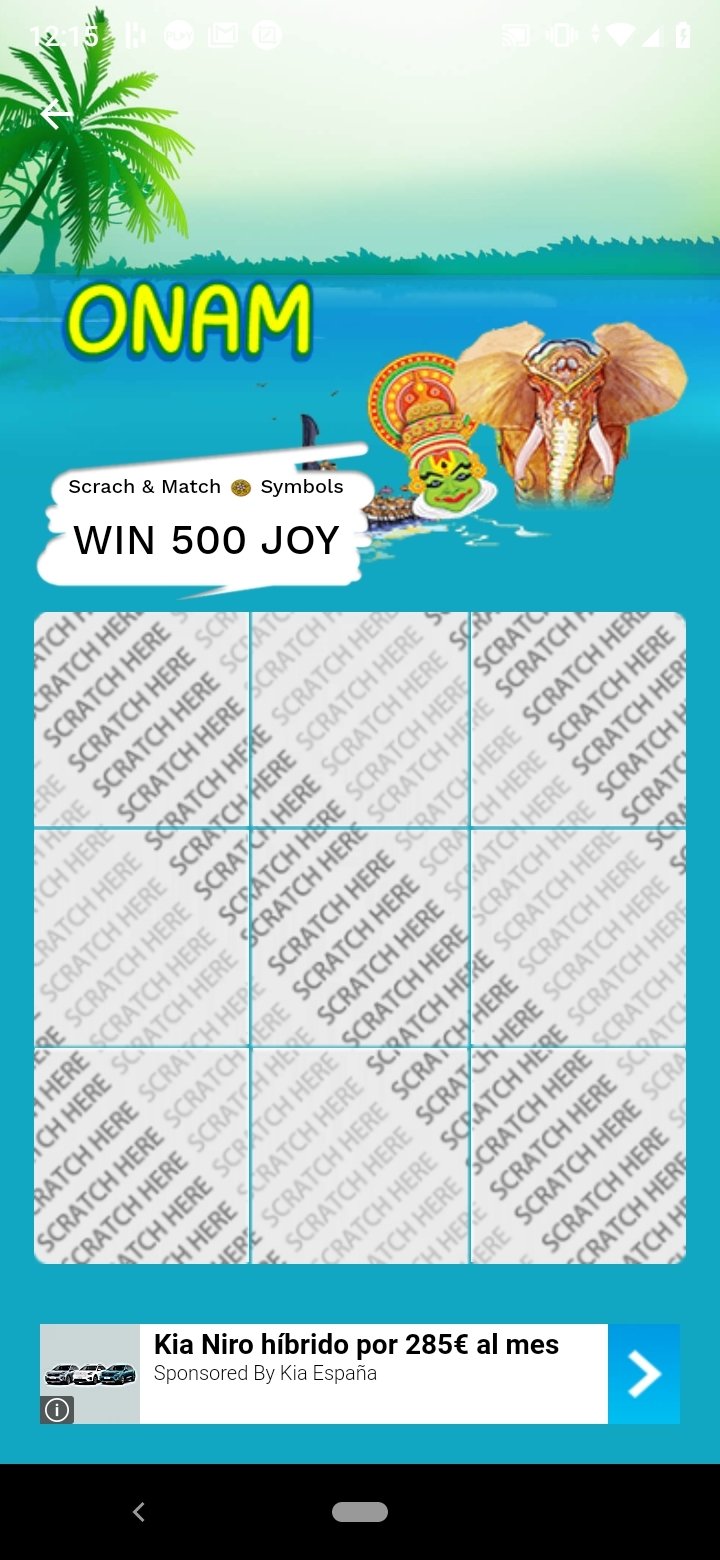
Task: Open the ad info icon
Action: click(x=57, y=1410)
